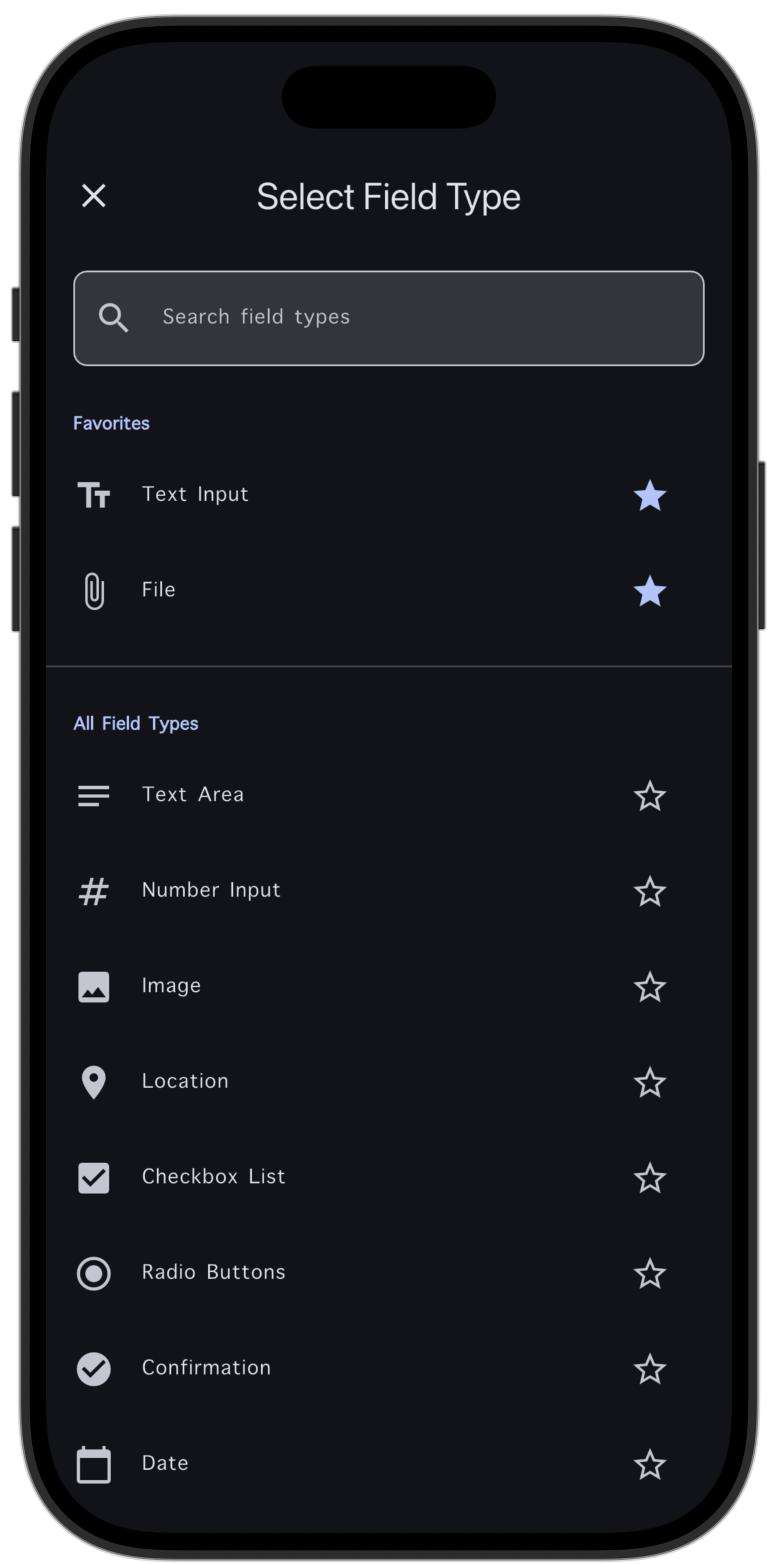Star Text Area as a favorite
Screen dimensions: 777x1564
[x=649, y=796]
